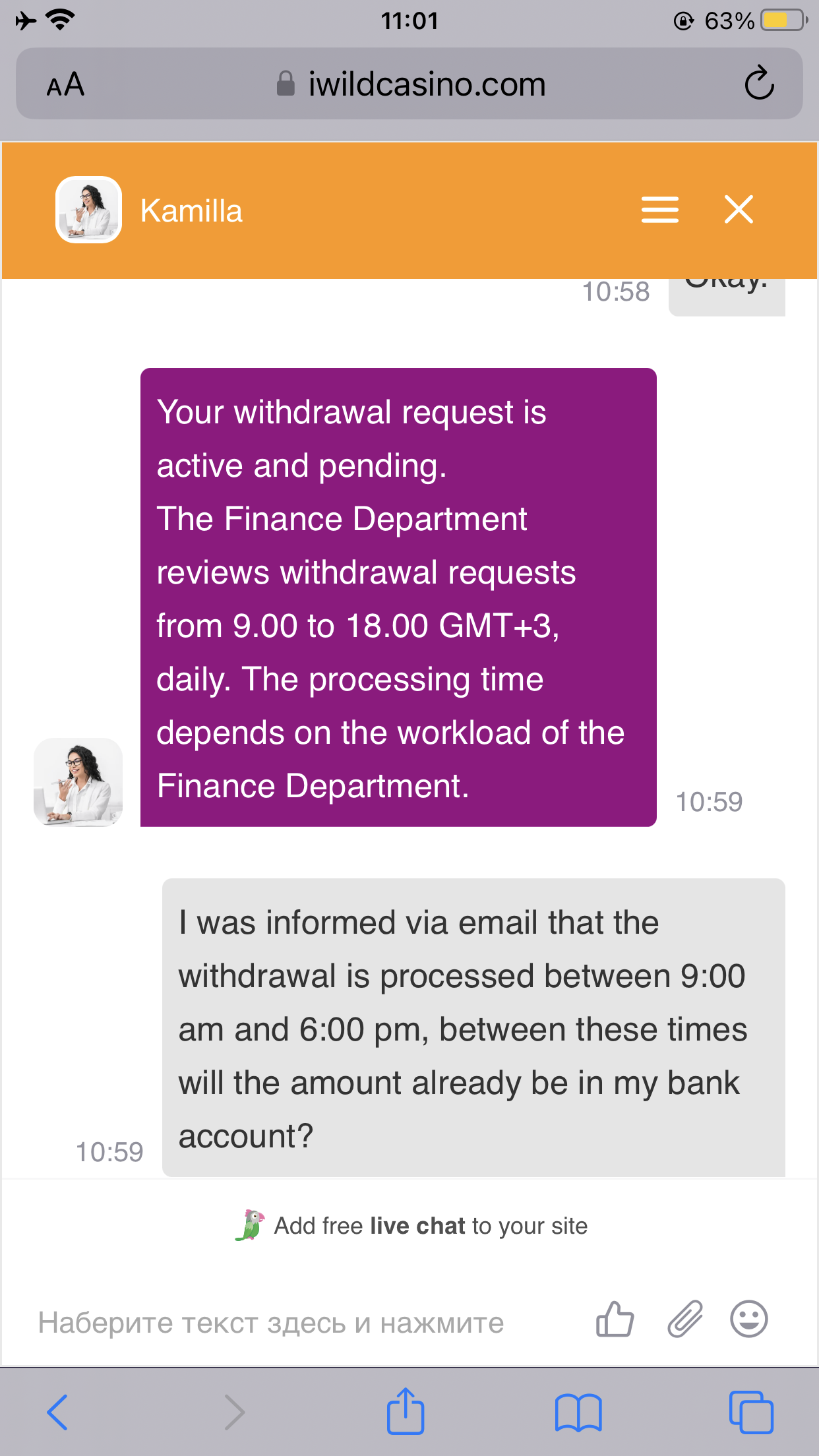819x1456 pixels.
Task: Open Safari bookmarks
Action: [x=578, y=1412]
